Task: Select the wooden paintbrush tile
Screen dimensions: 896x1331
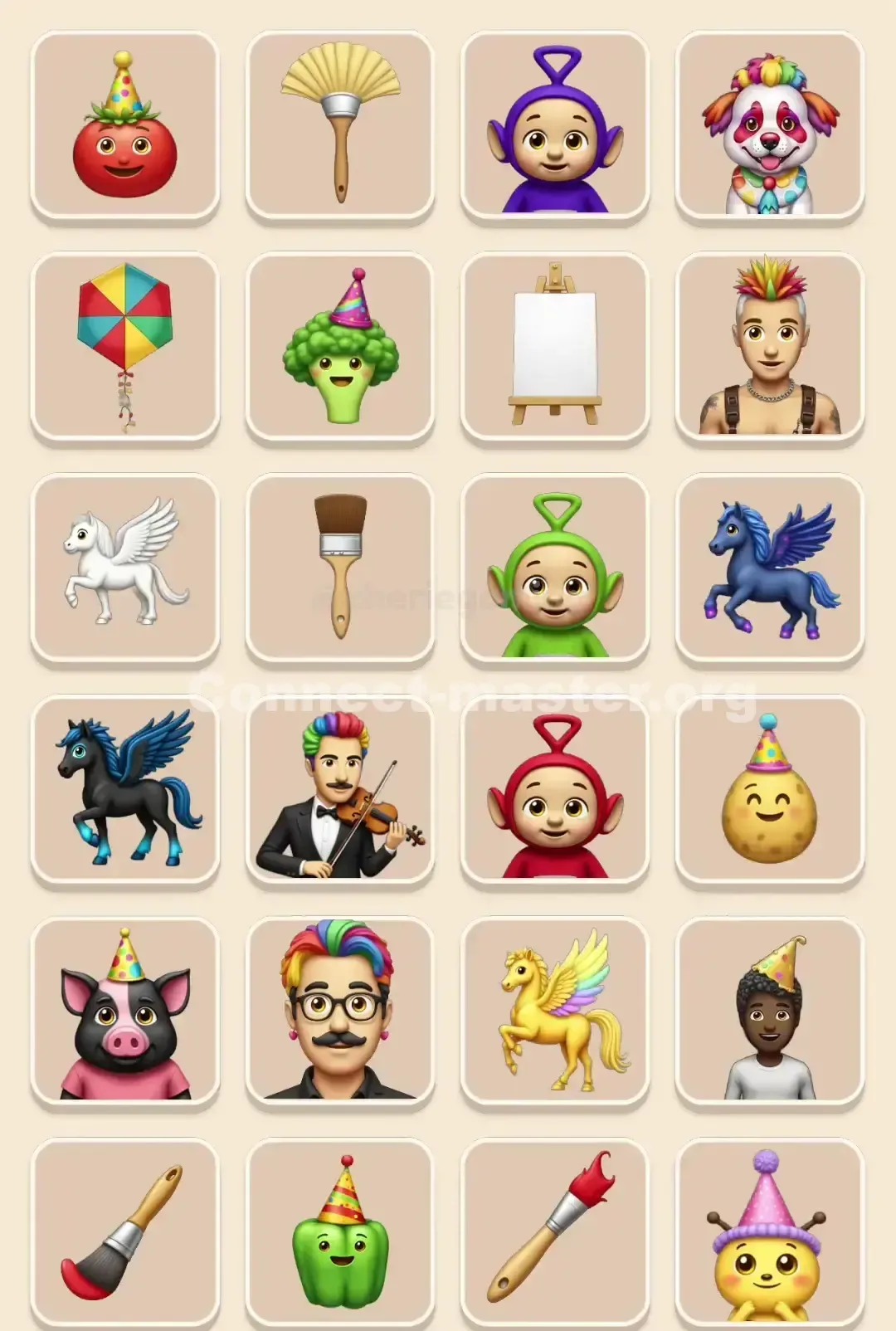Action: 340,568
